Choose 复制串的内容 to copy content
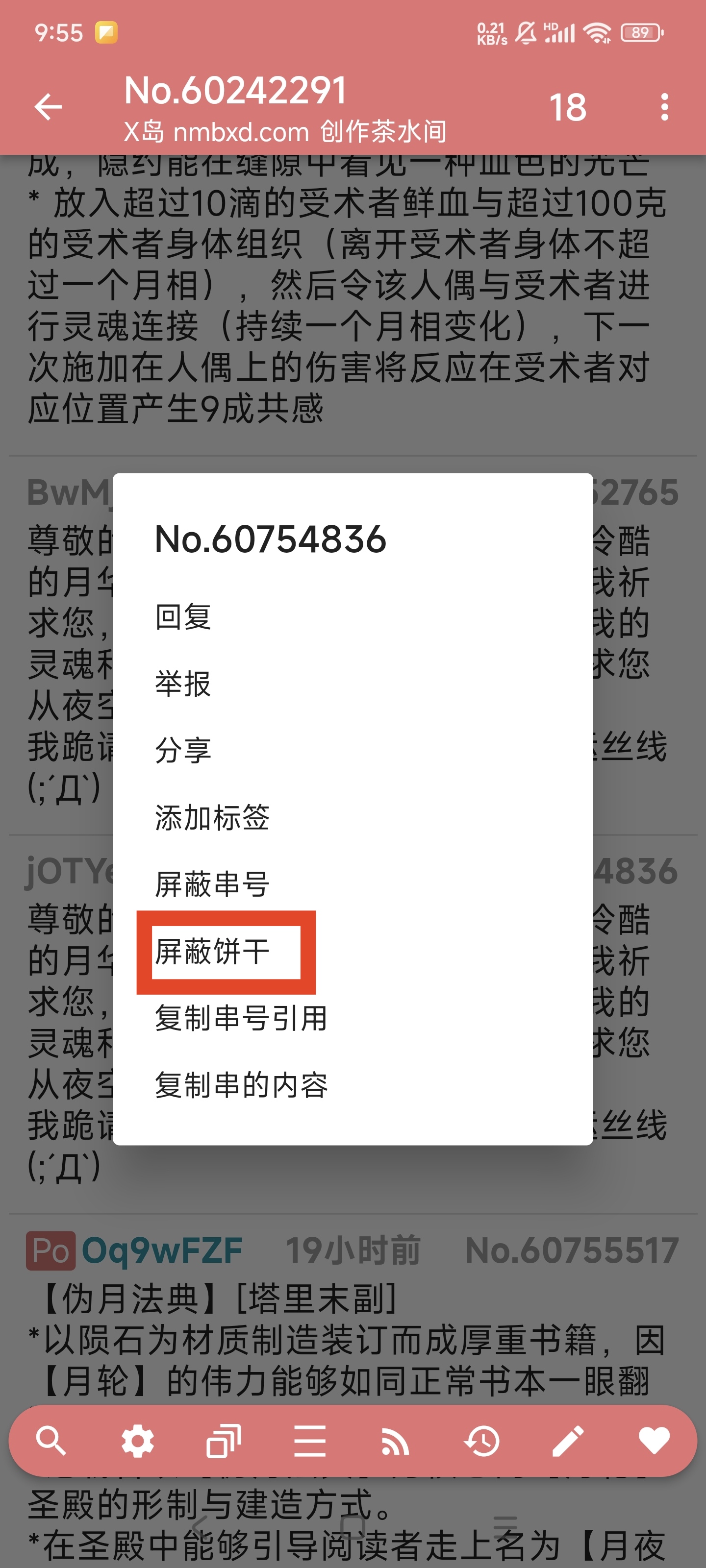 pyautogui.click(x=241, y=1085)
